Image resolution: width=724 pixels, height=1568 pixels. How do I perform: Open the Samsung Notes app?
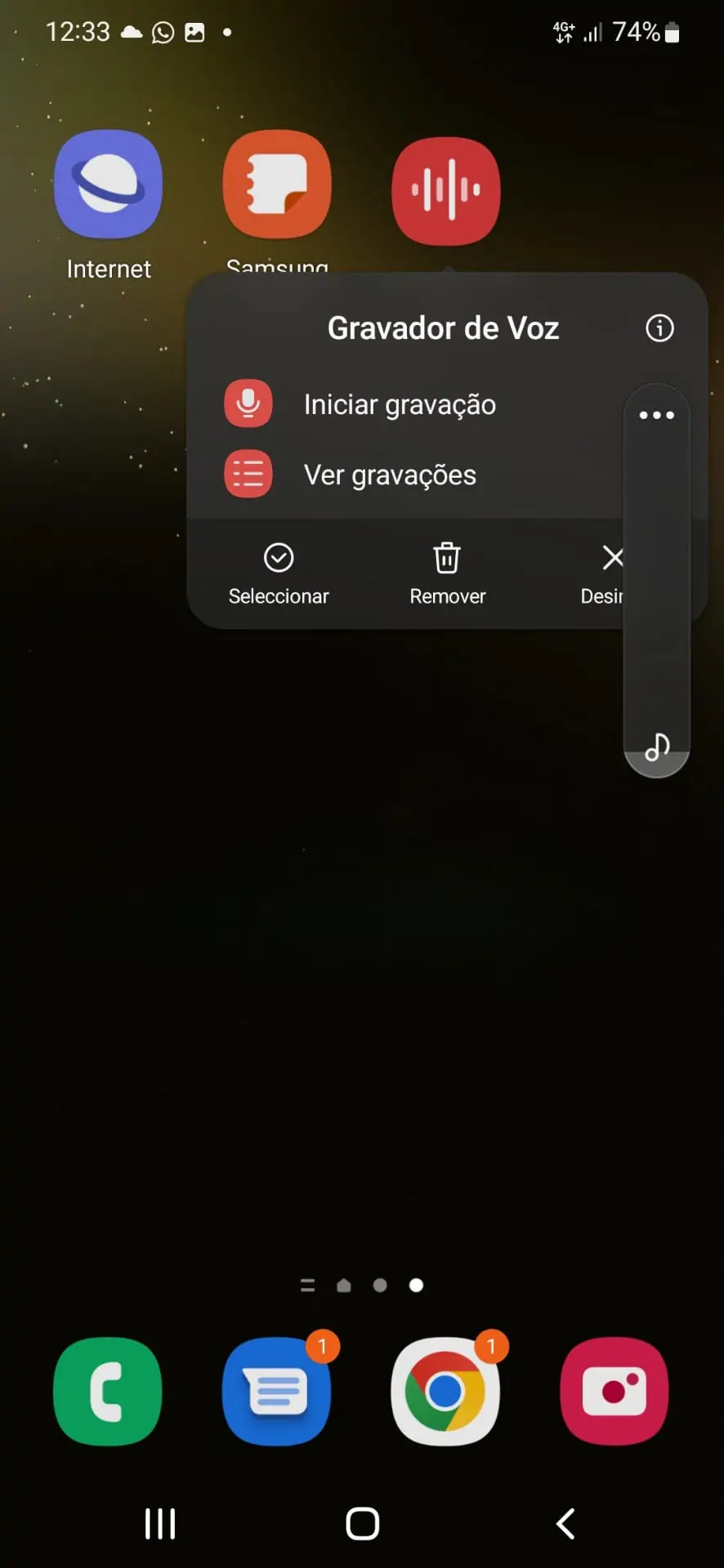278,186
